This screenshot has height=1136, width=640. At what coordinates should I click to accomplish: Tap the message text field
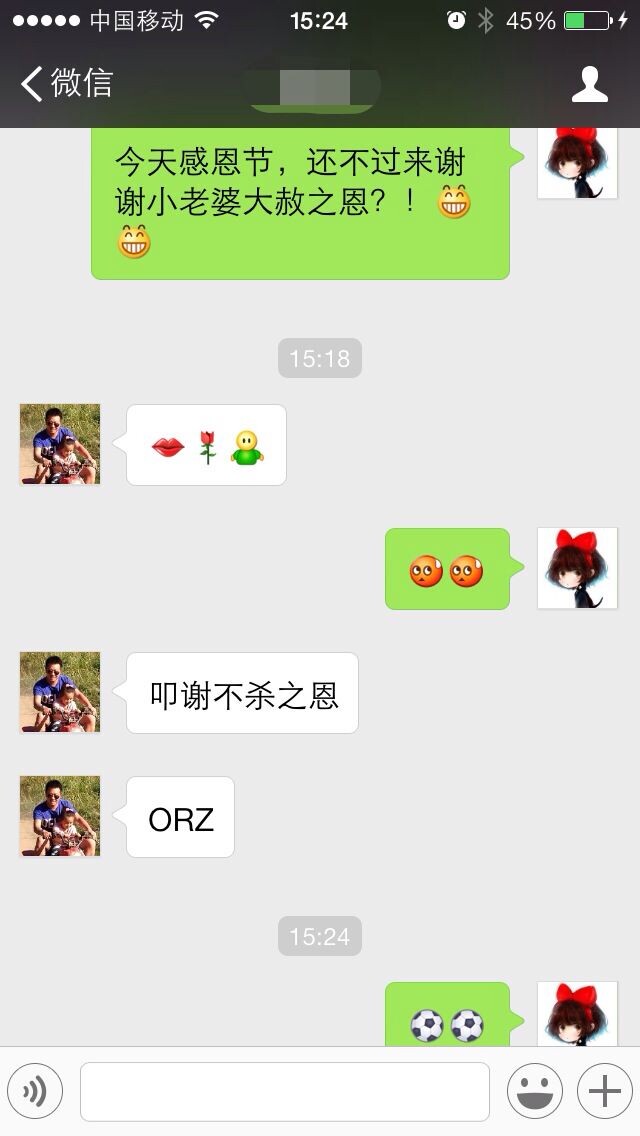[x=285, y=1091]
